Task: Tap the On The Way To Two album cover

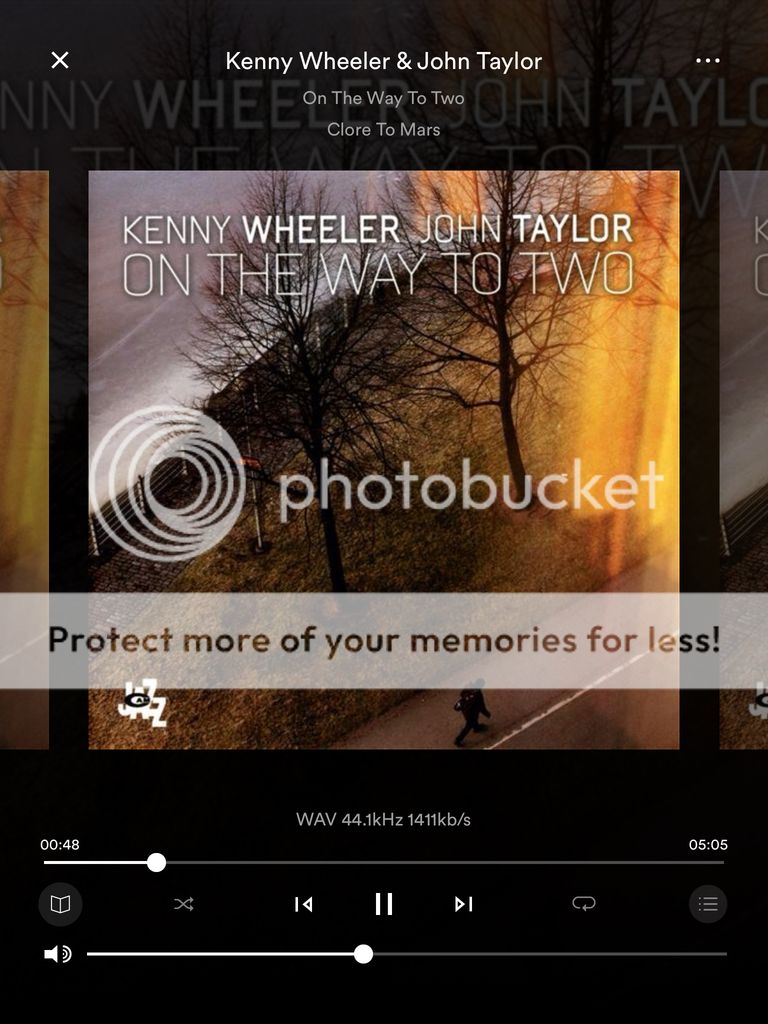Action: pyautogui.click(x=384, y=460)
